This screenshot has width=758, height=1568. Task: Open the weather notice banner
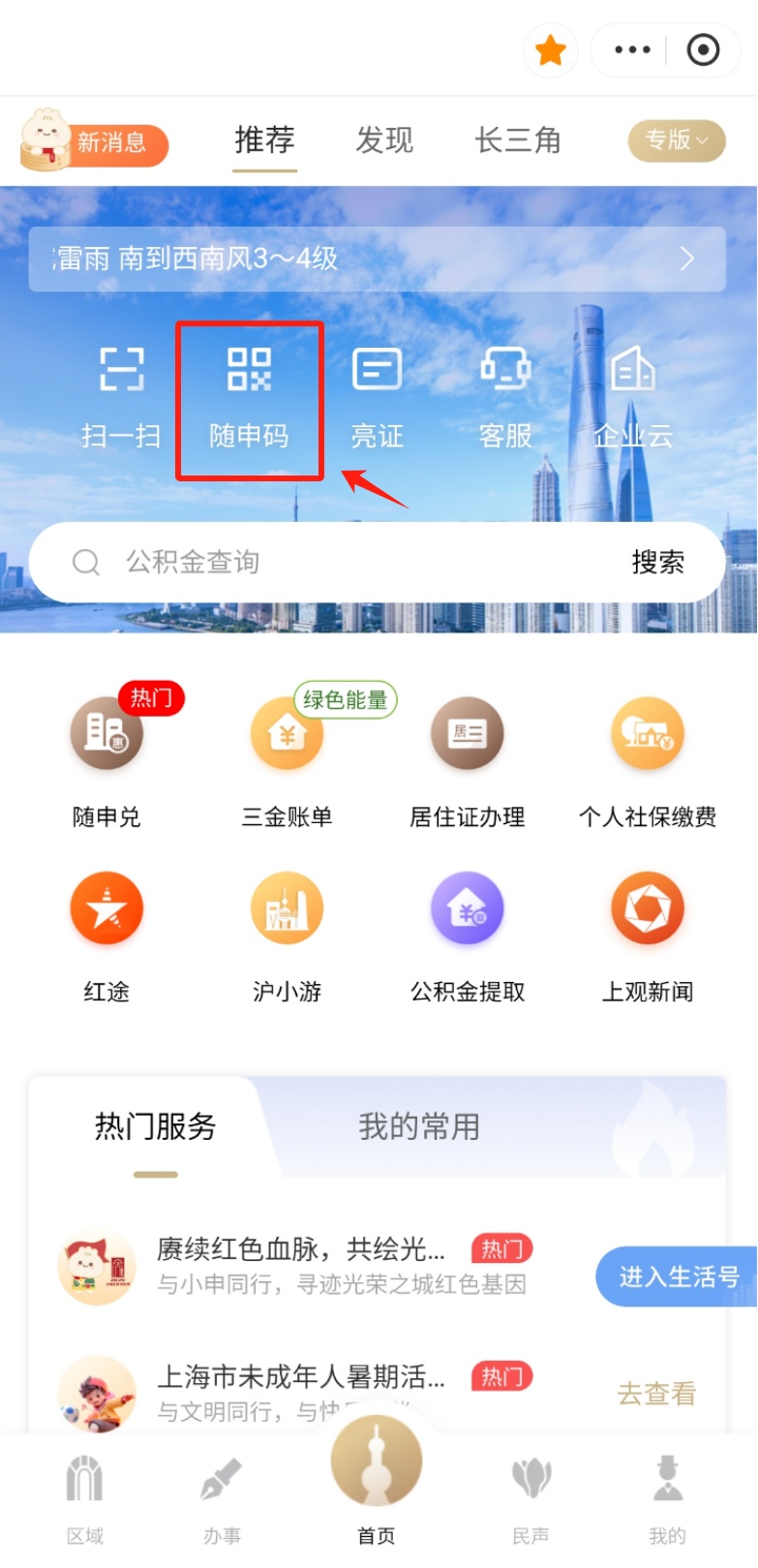tap(377, 259)
